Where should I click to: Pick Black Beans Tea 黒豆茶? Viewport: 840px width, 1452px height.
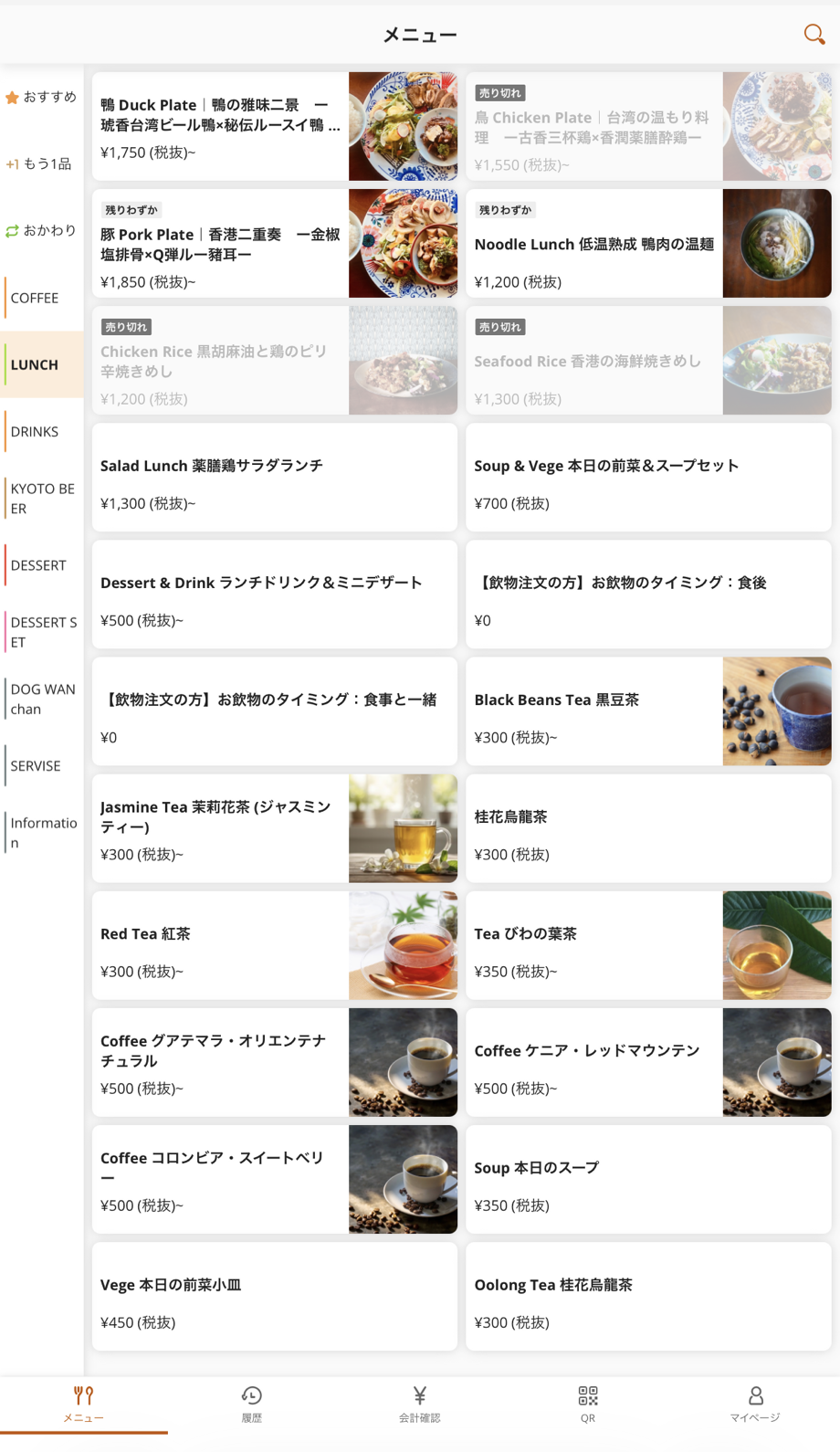[x=648, y=711]
